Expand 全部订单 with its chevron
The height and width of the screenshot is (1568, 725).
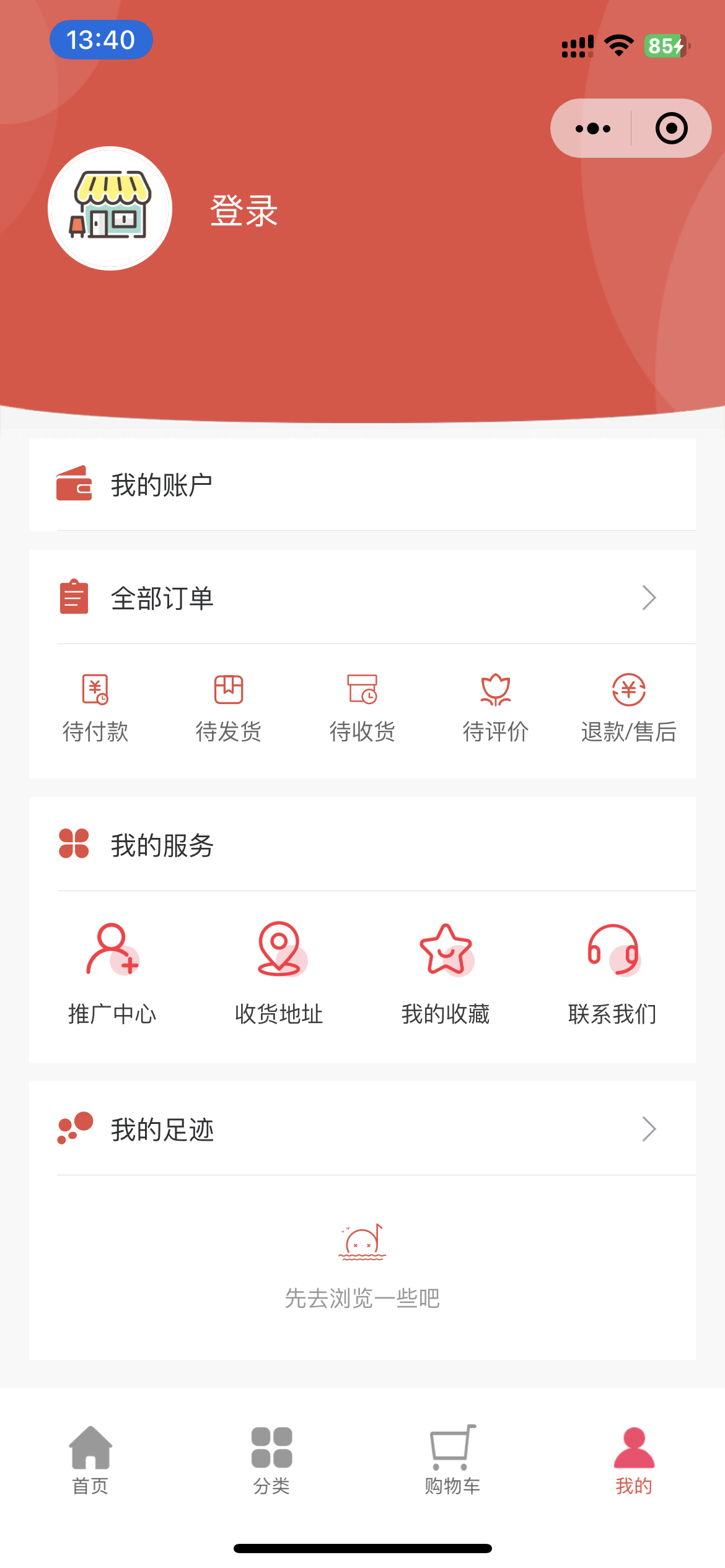[x=649, y=597]
